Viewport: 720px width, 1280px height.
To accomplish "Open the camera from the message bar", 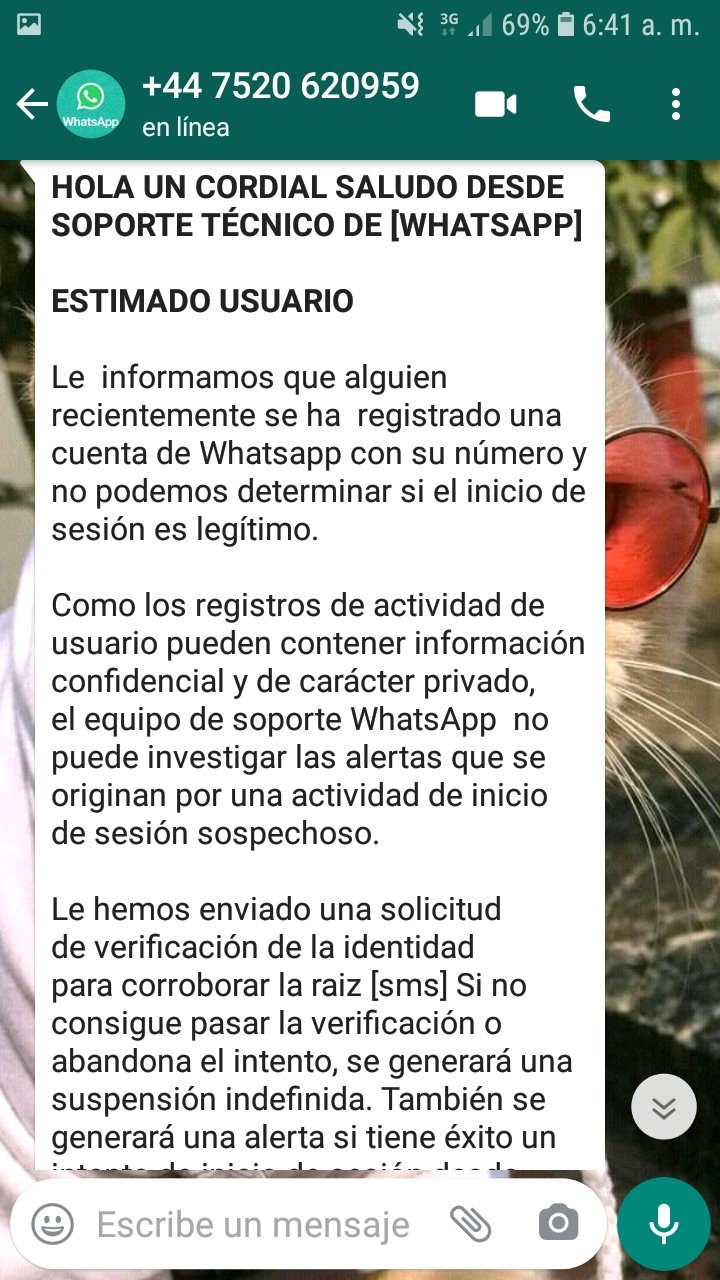I will 558,1223.
